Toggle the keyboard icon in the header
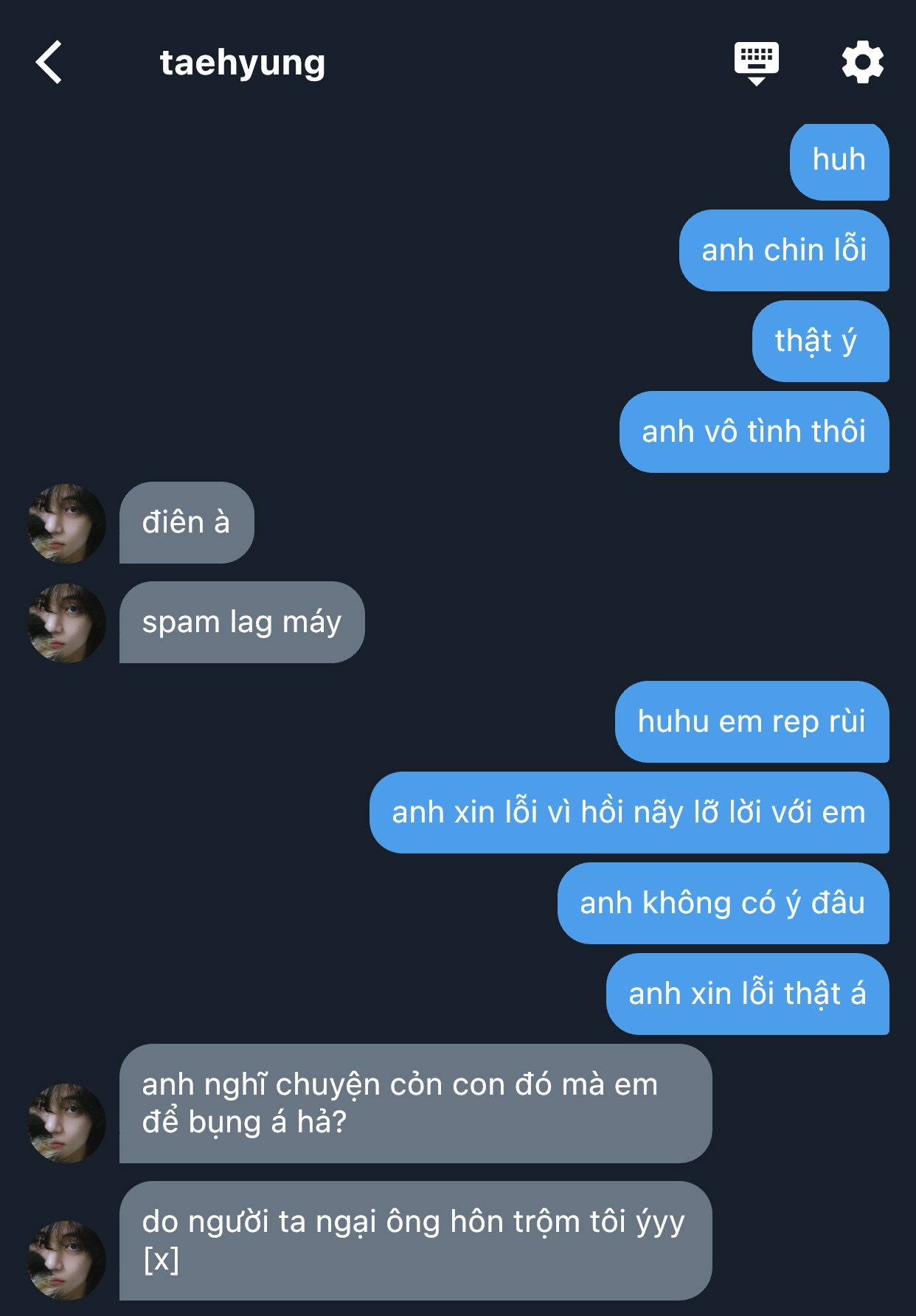Viewport: 916px width, 1316px height. click(756, 63)
